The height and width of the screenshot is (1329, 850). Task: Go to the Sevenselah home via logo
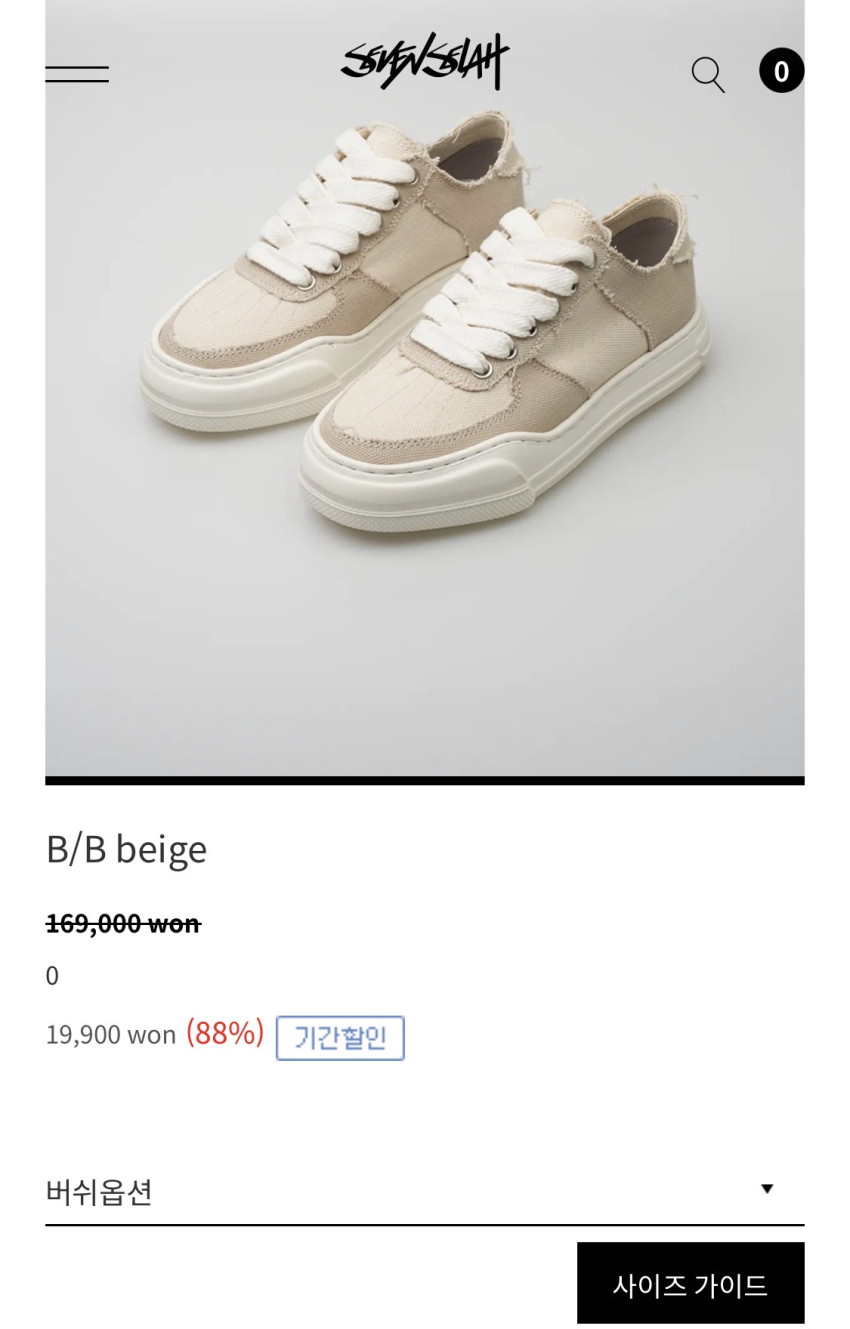point(425,62)
